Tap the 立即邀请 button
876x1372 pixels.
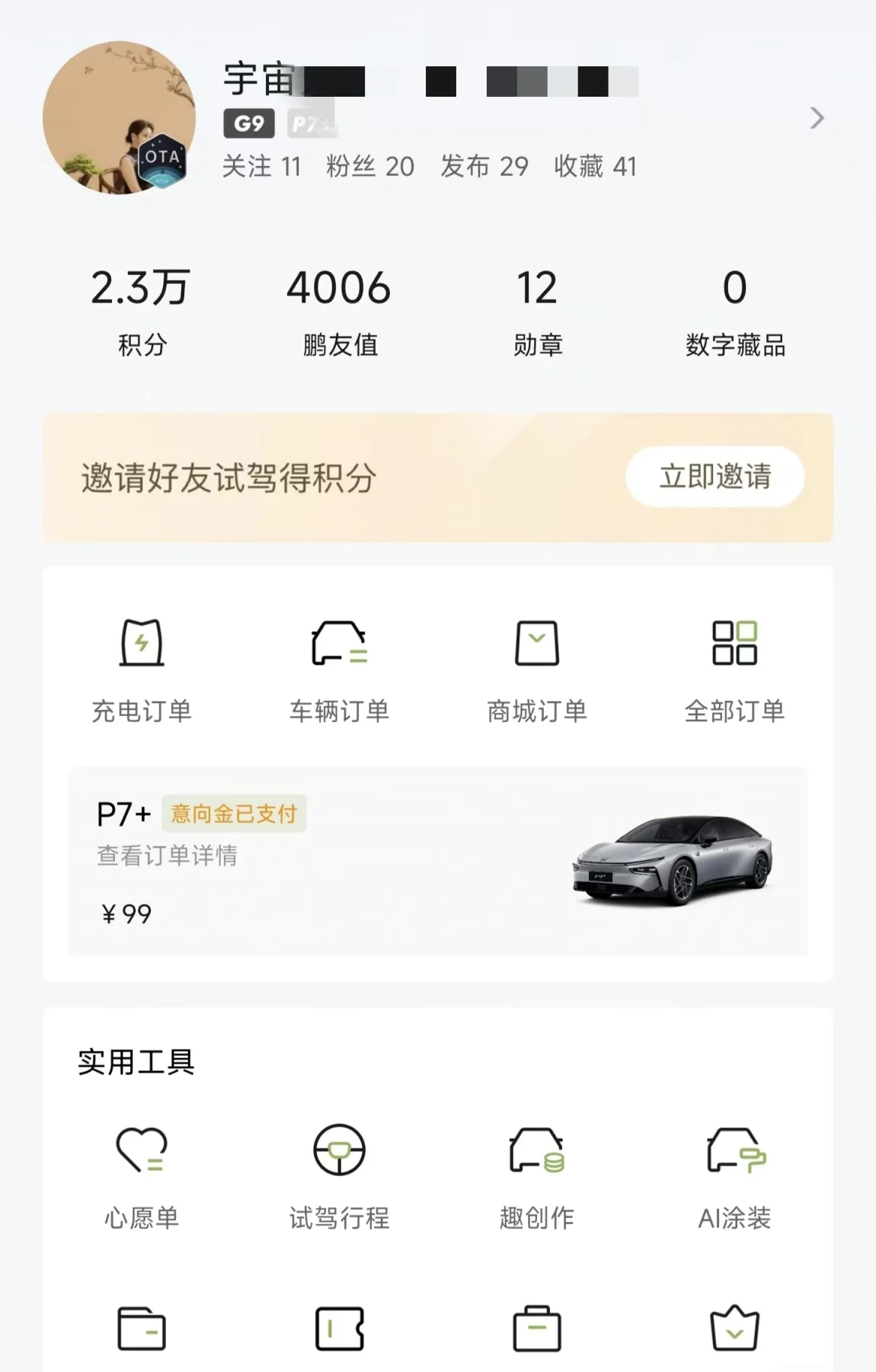(715, 477)
